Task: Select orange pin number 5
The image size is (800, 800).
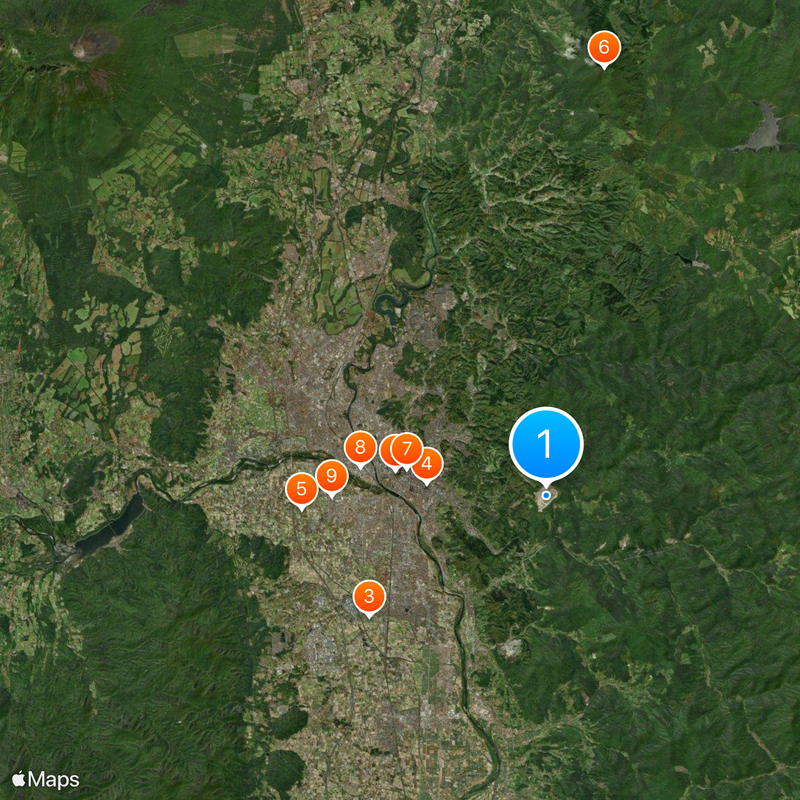Action: 301,490
